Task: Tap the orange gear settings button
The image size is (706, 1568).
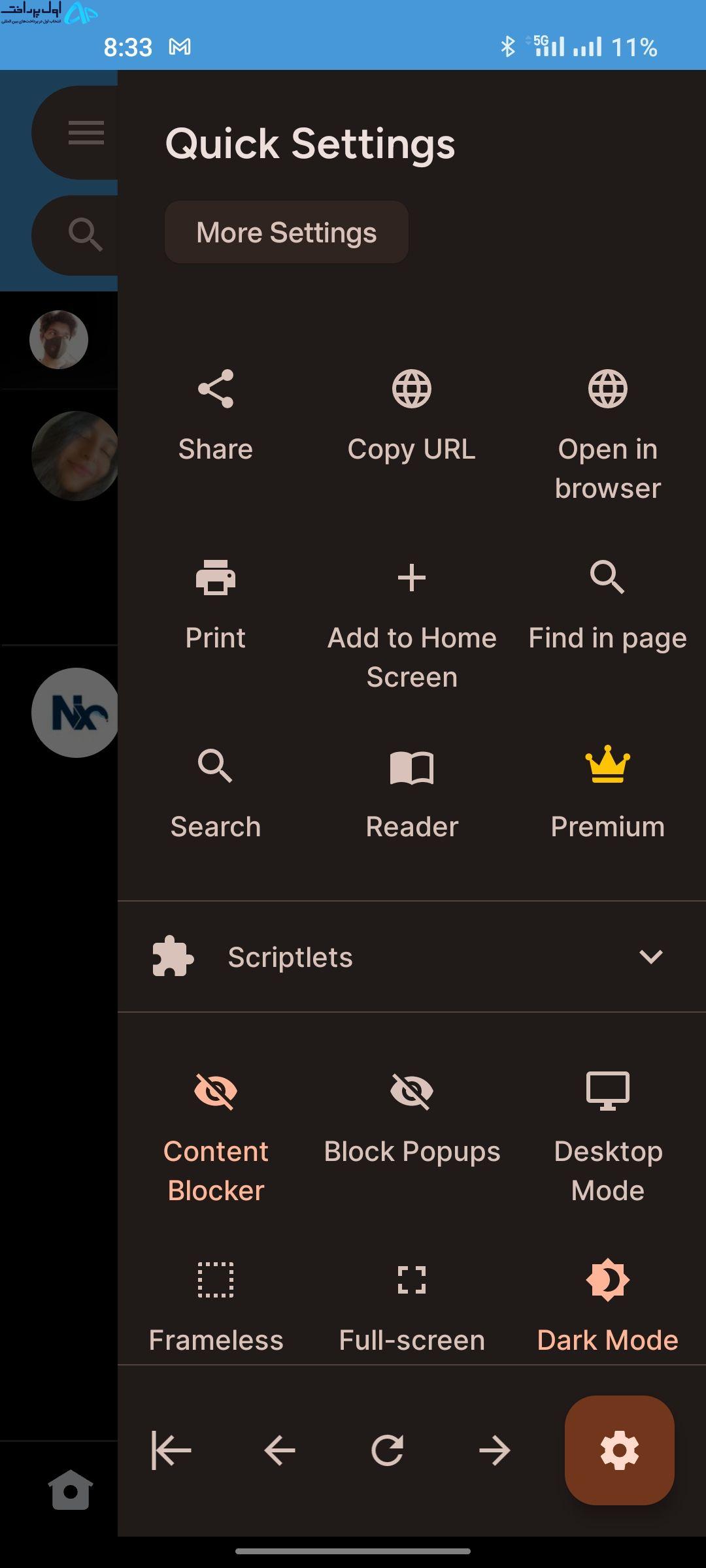Action: tap(620, 1450)
